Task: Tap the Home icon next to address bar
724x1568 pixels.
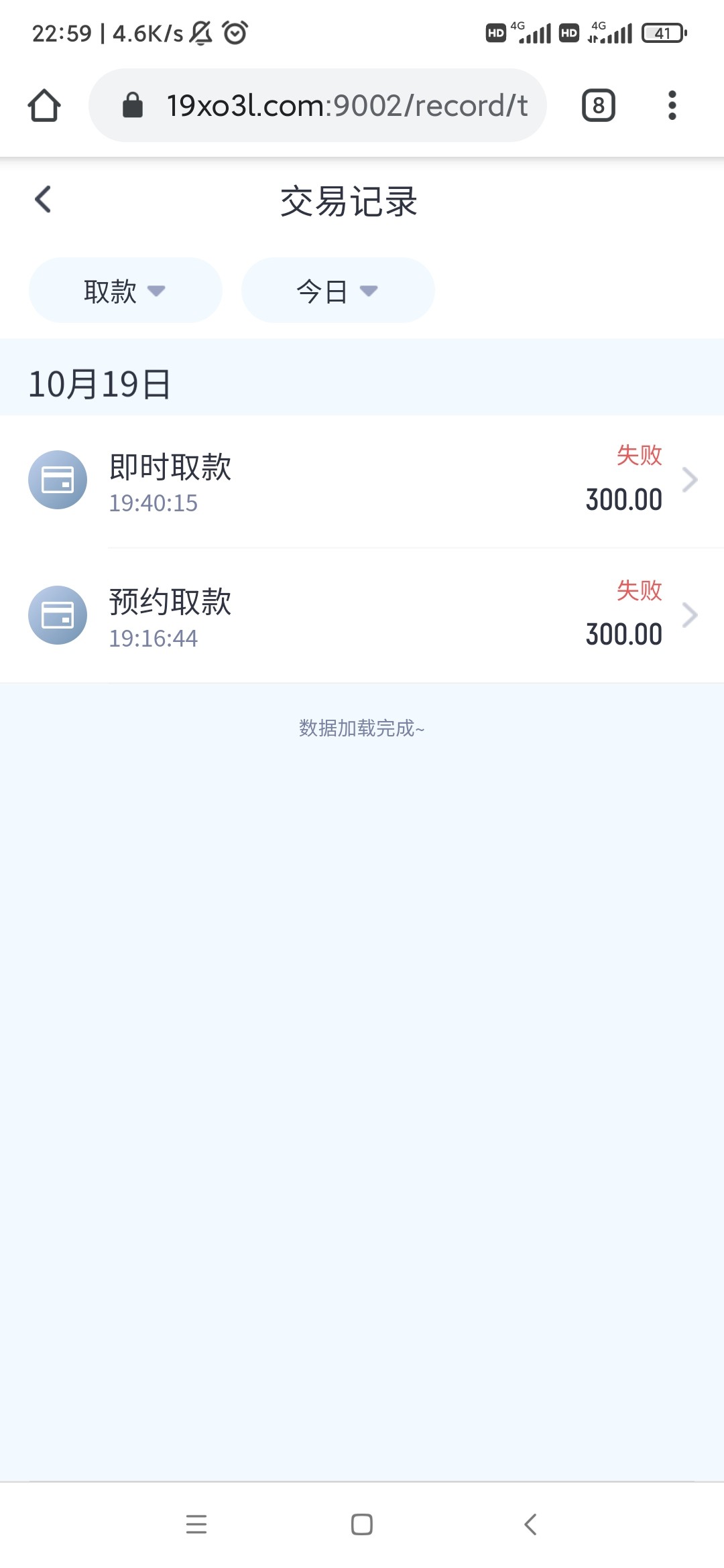Action: click(44, 105)
